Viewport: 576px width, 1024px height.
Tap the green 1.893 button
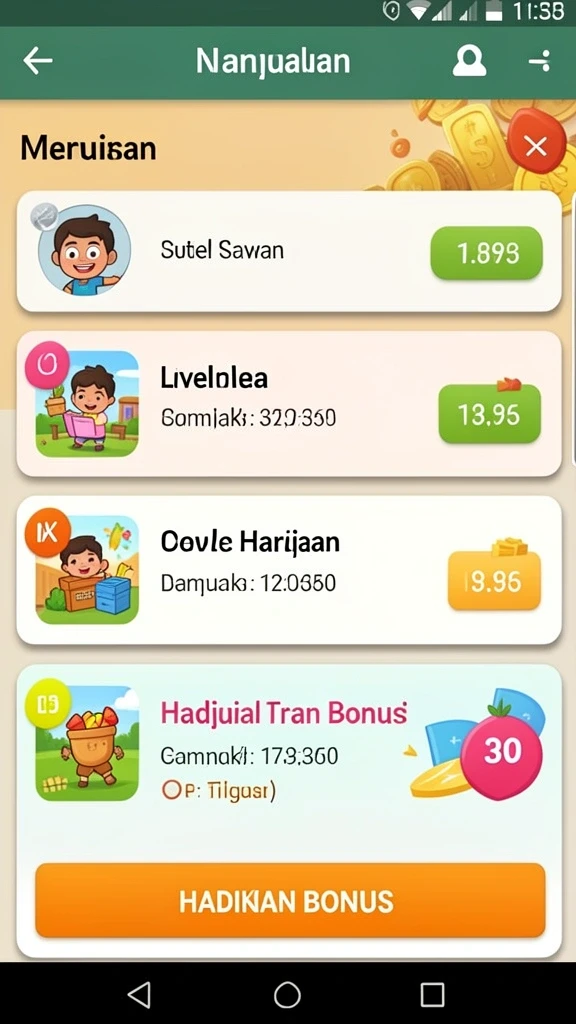pyautogui.click(x=486, y=253)
